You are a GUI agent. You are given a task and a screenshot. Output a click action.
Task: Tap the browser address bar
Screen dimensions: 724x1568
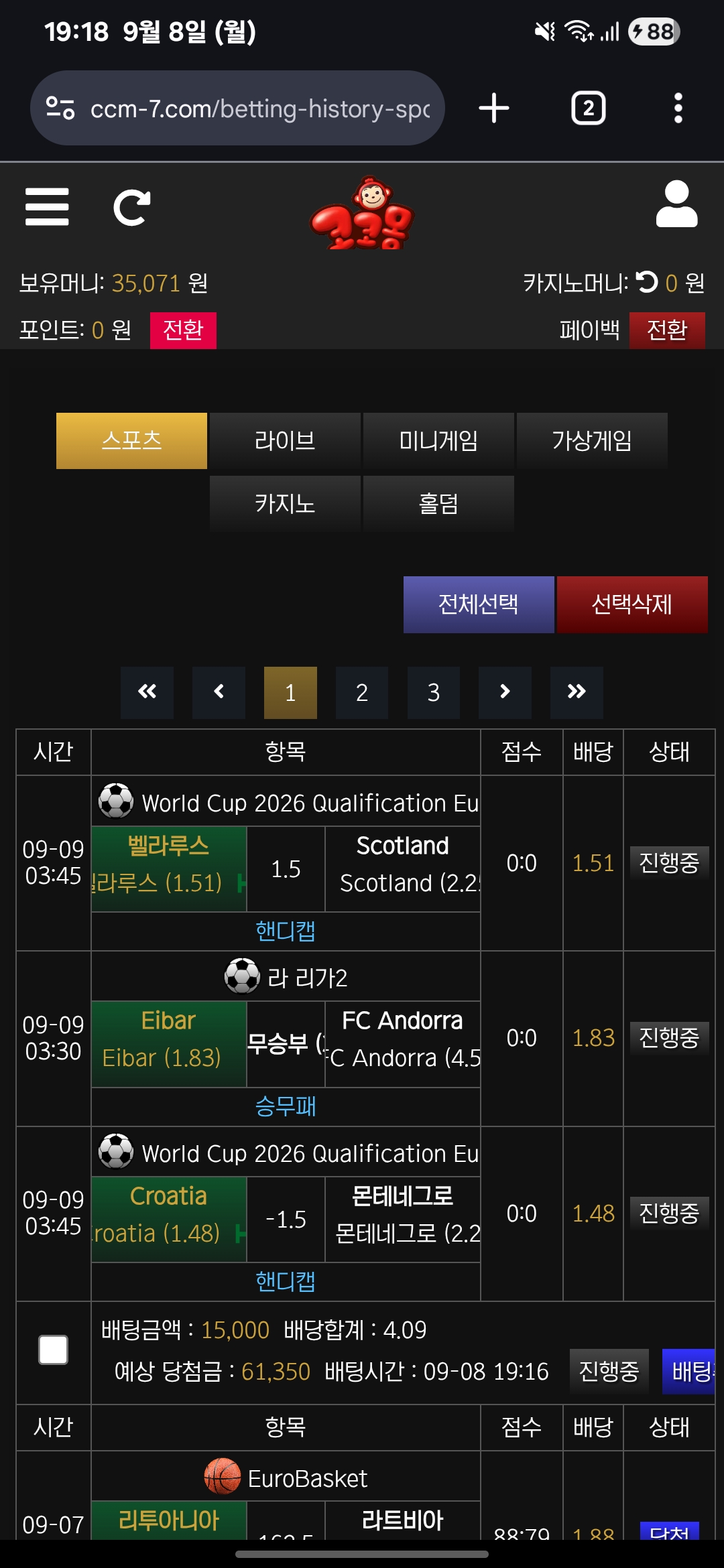tap(237, 108)
